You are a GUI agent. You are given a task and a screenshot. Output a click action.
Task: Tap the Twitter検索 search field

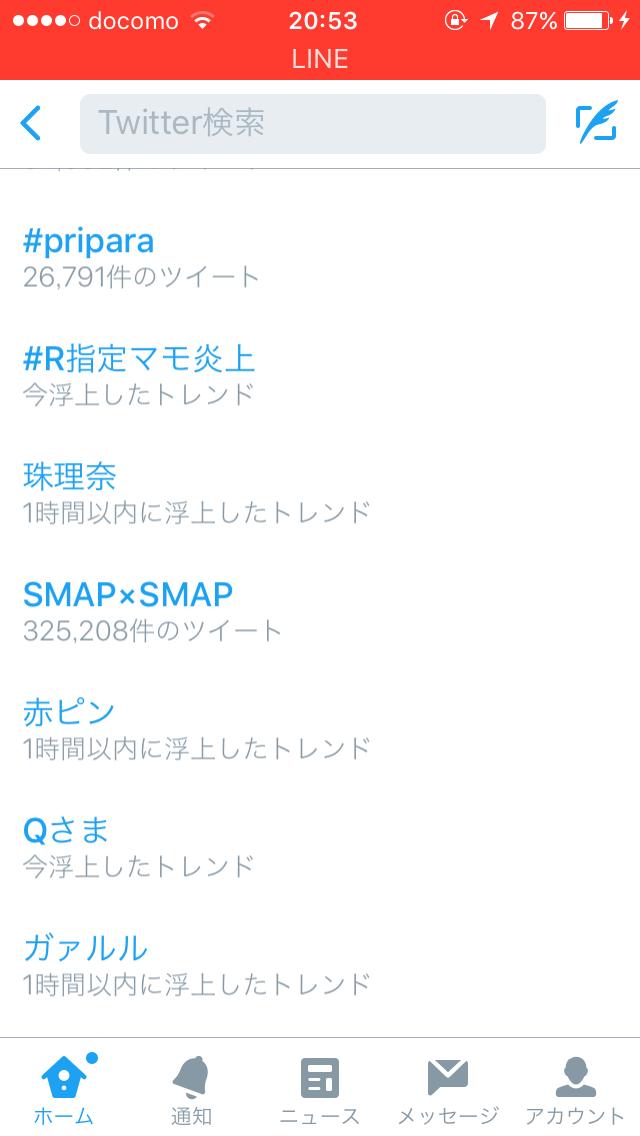[312, 123]
